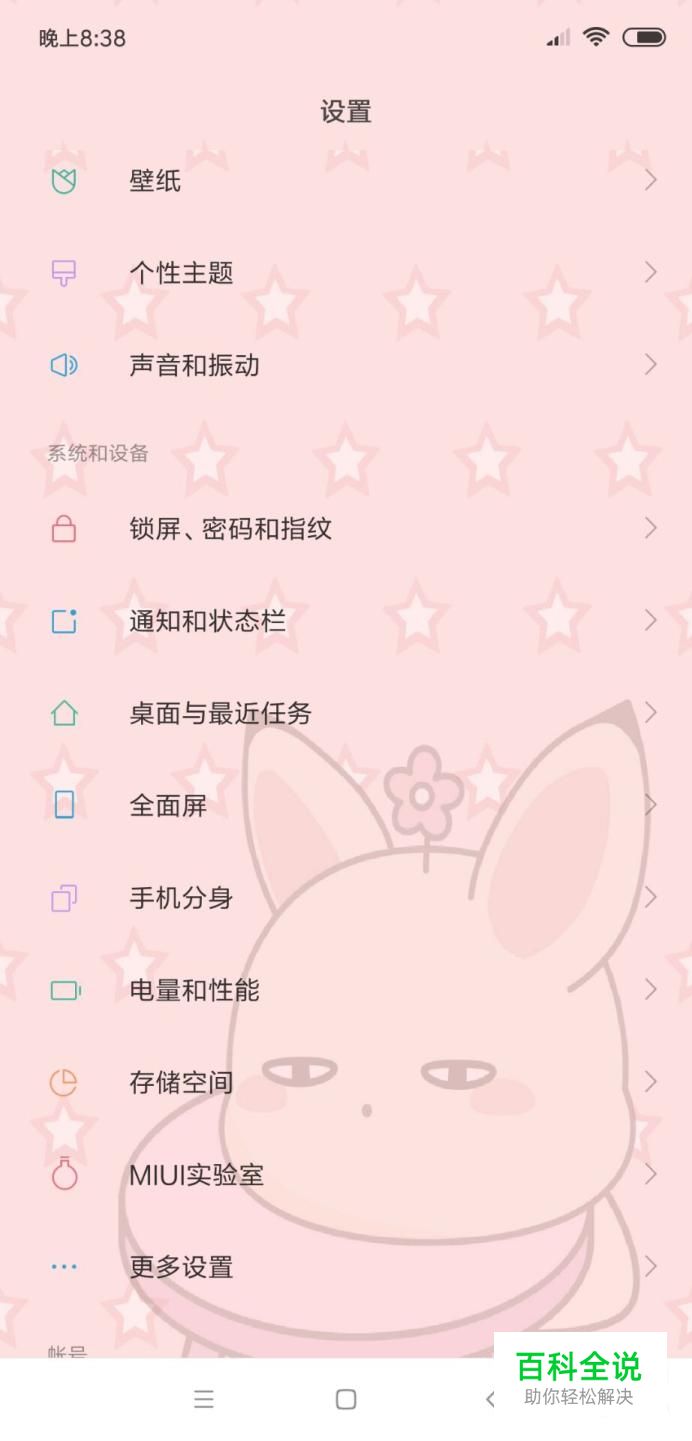View 电量和性能 settings
692x1441 pixels.
[346, 990]
